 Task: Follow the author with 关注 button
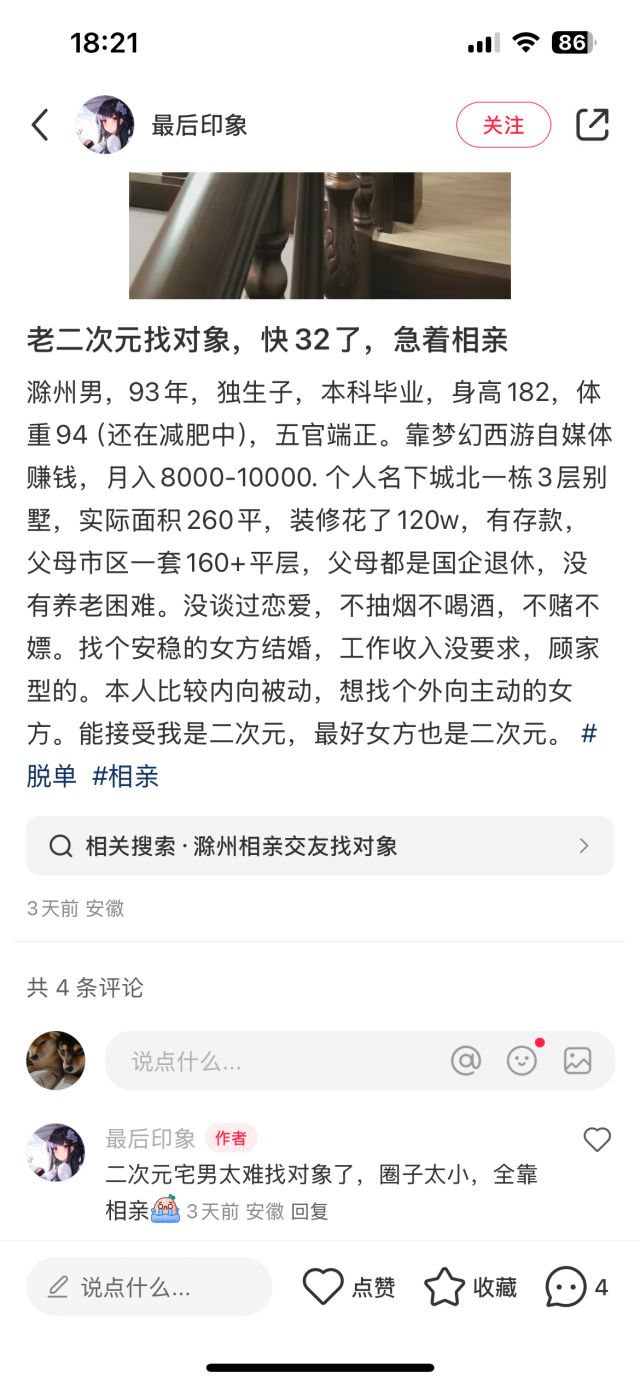tap(503, 125)
